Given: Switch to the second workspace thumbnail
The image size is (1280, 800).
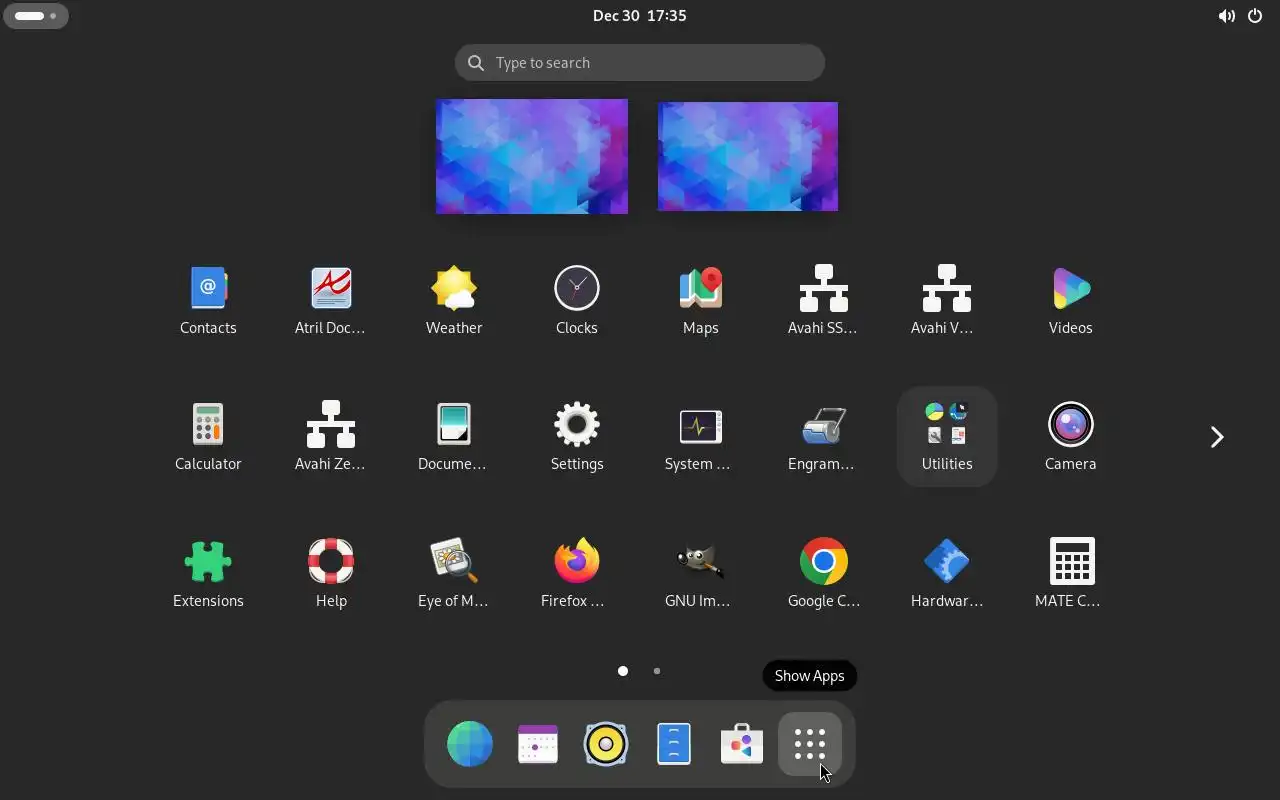Looking at the screenshot, I should tap(748, 156).
